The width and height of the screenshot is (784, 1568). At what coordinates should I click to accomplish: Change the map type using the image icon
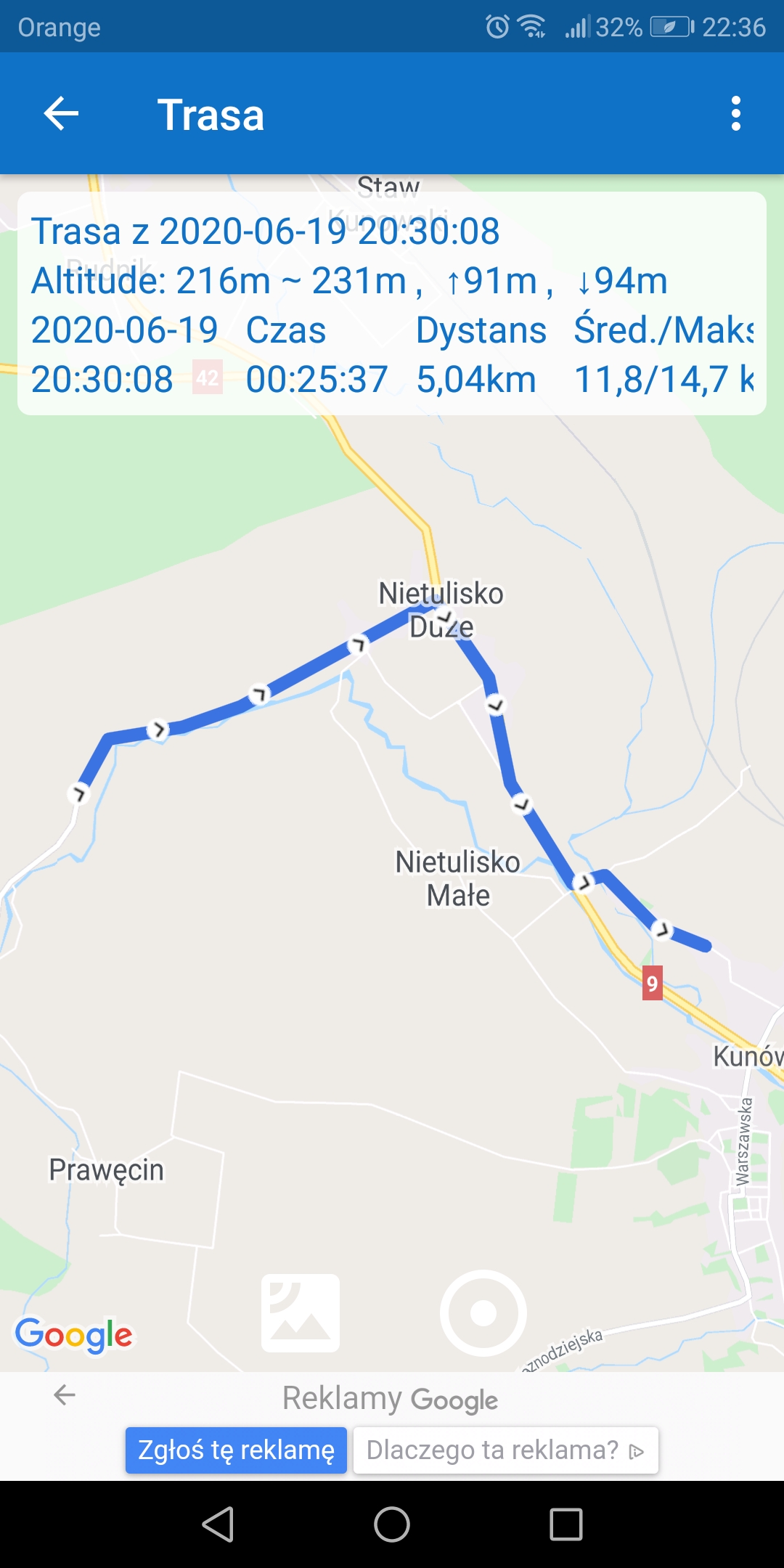(x=301, y=1312)
